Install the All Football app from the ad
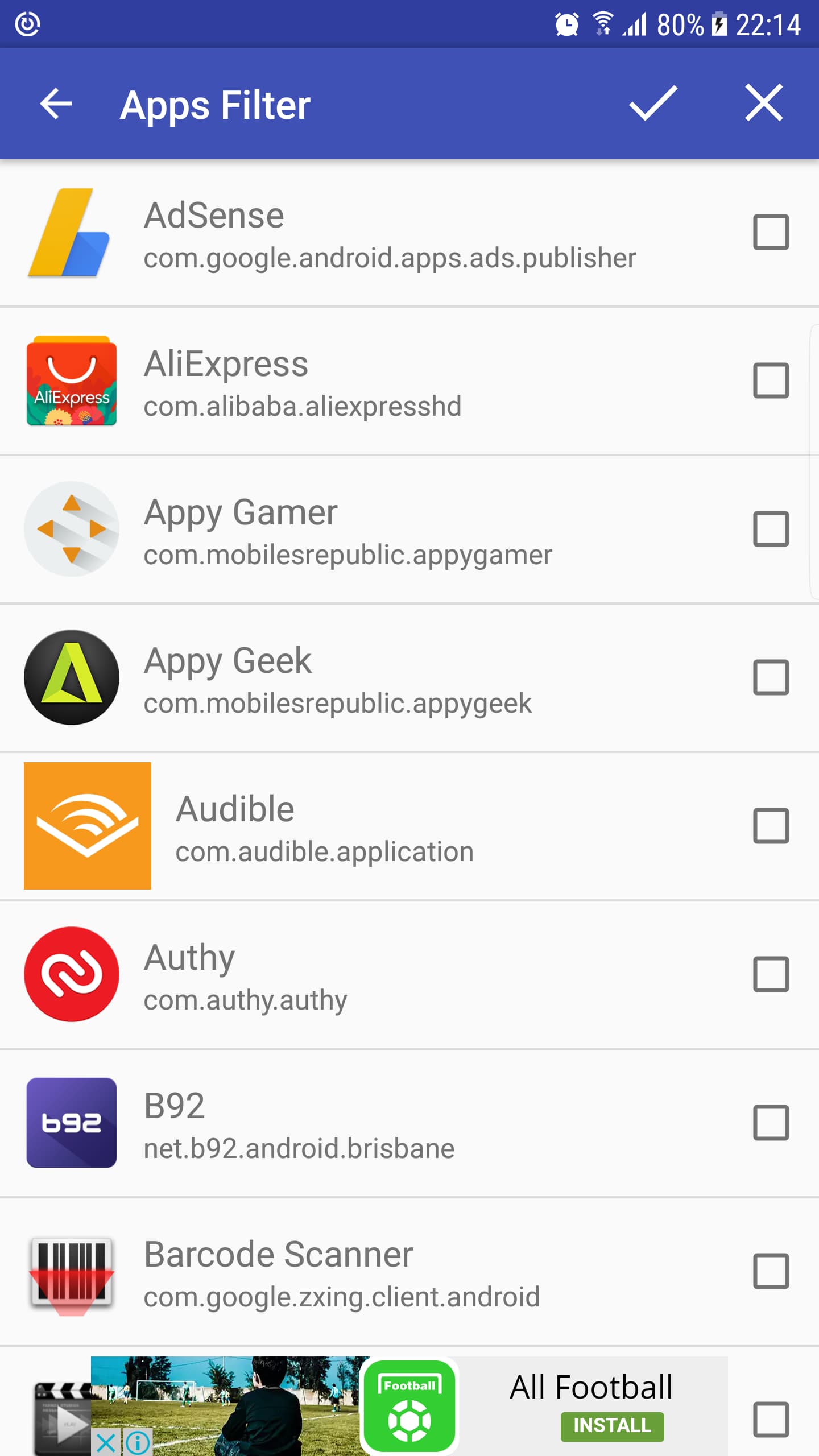The width and height of the screenshot is (819, 1456). point(612,1426)
